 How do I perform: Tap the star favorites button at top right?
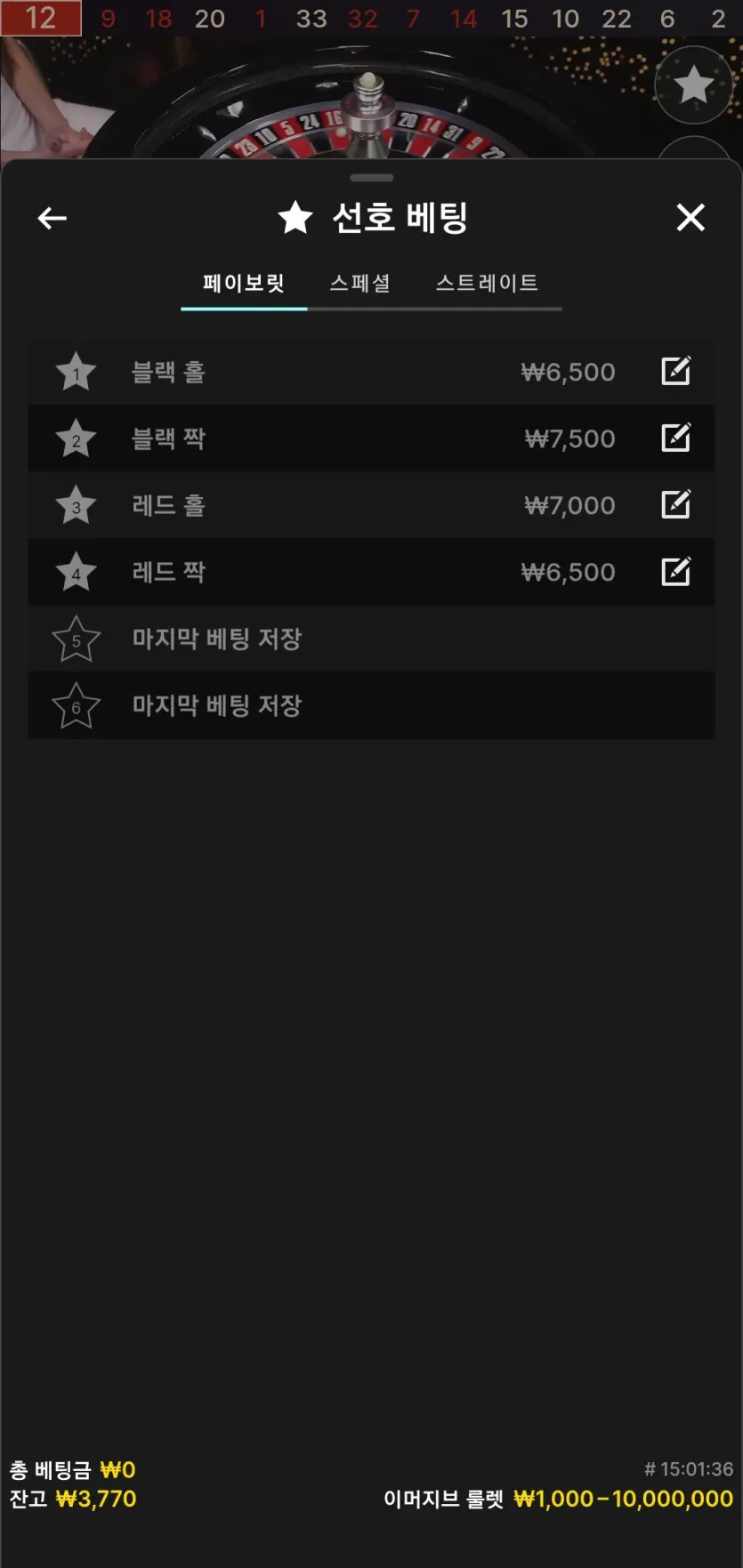tap(693, 85)
